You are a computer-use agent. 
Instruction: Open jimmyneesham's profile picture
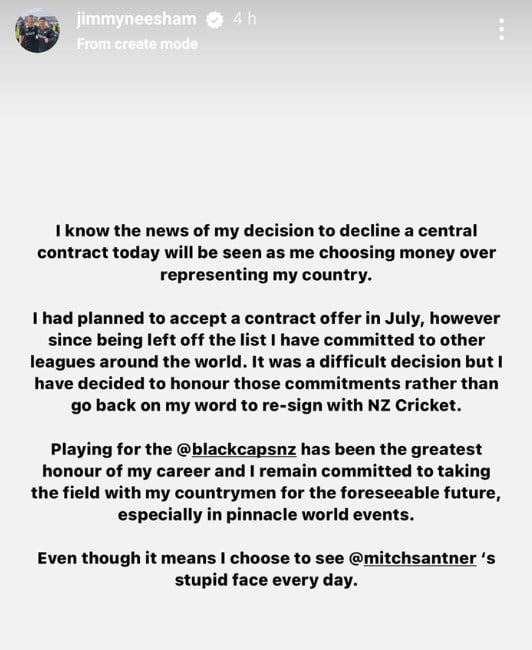pyautogui.click(x=37, y=31)
